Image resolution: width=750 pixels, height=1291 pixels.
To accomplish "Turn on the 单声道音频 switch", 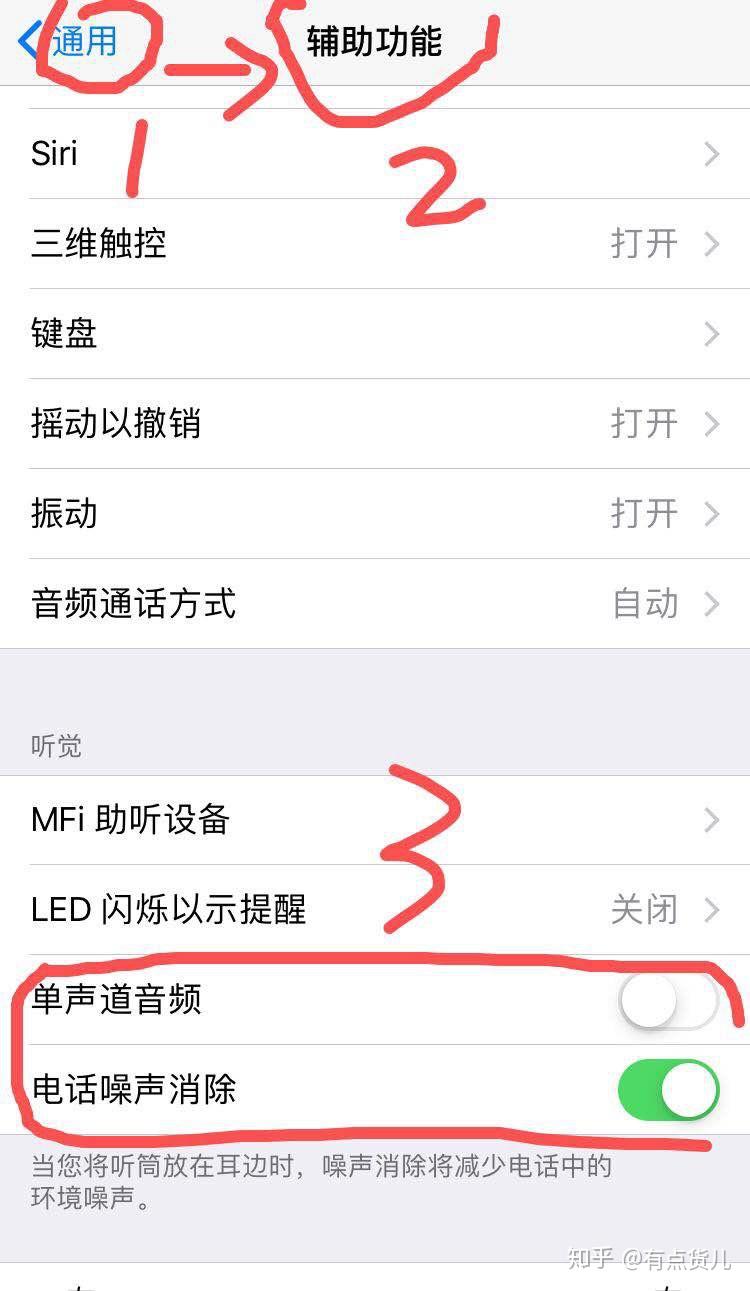I will [668, 1000].
